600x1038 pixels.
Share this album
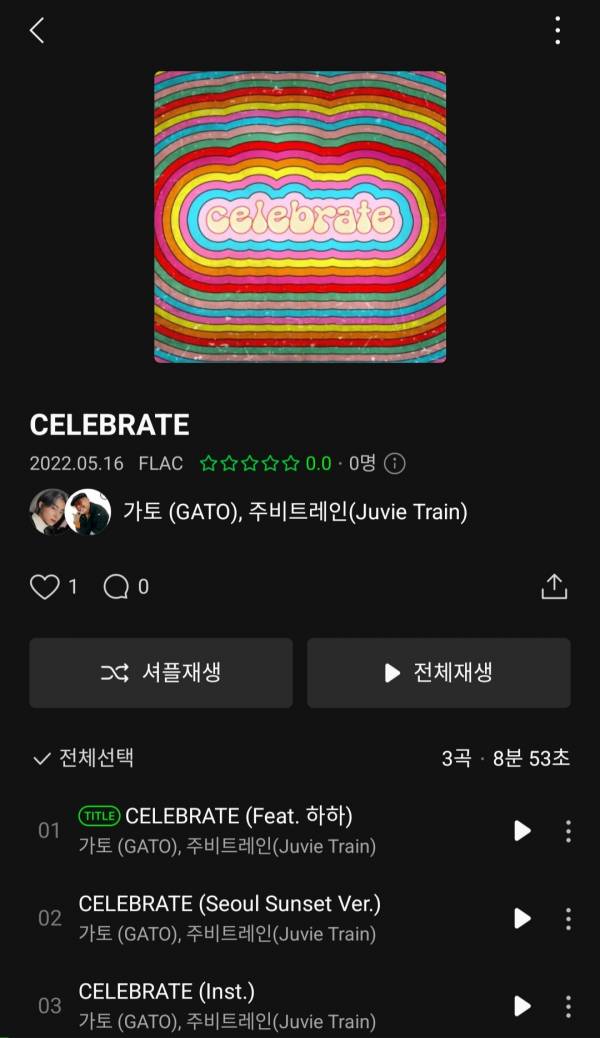coord(554,587)
